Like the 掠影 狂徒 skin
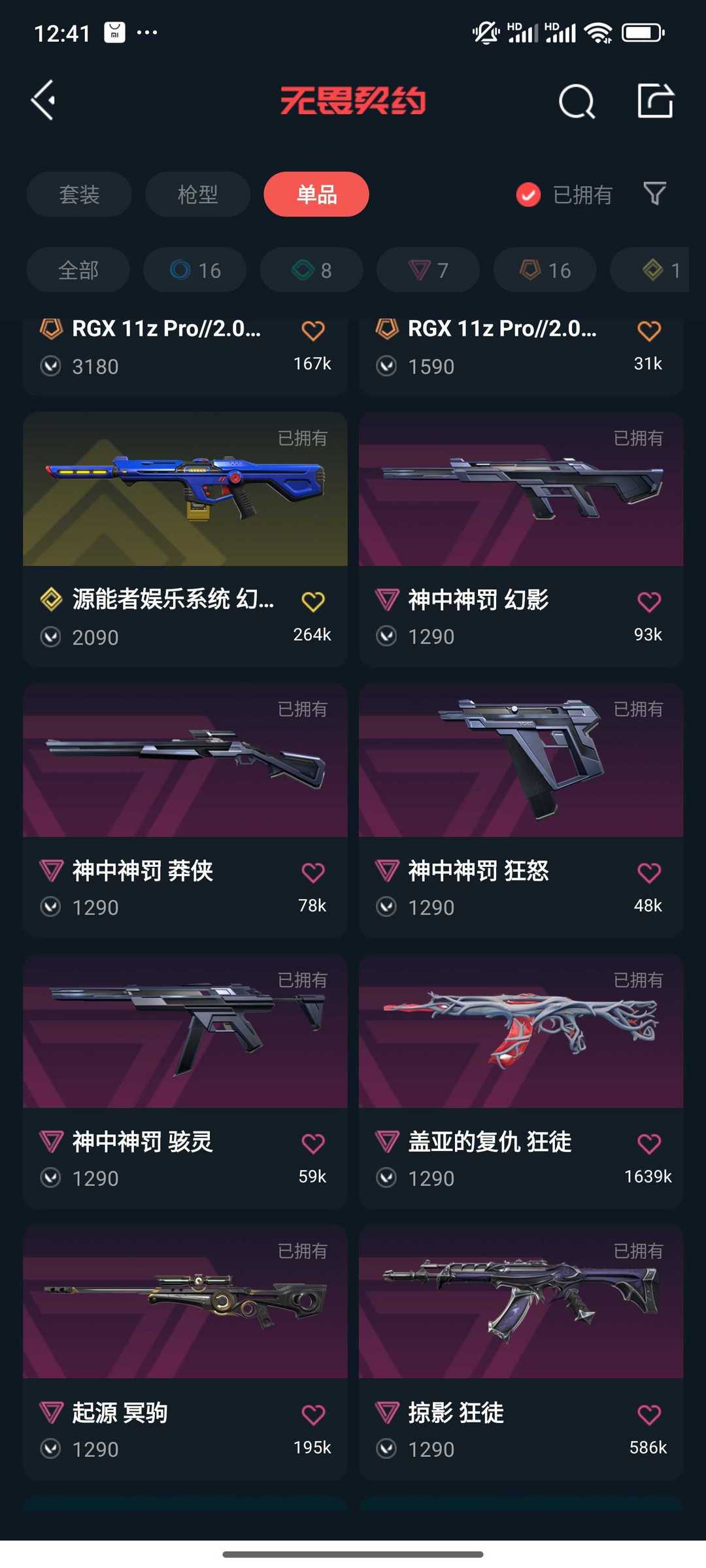The image size is (706, 1568). 648,1414
